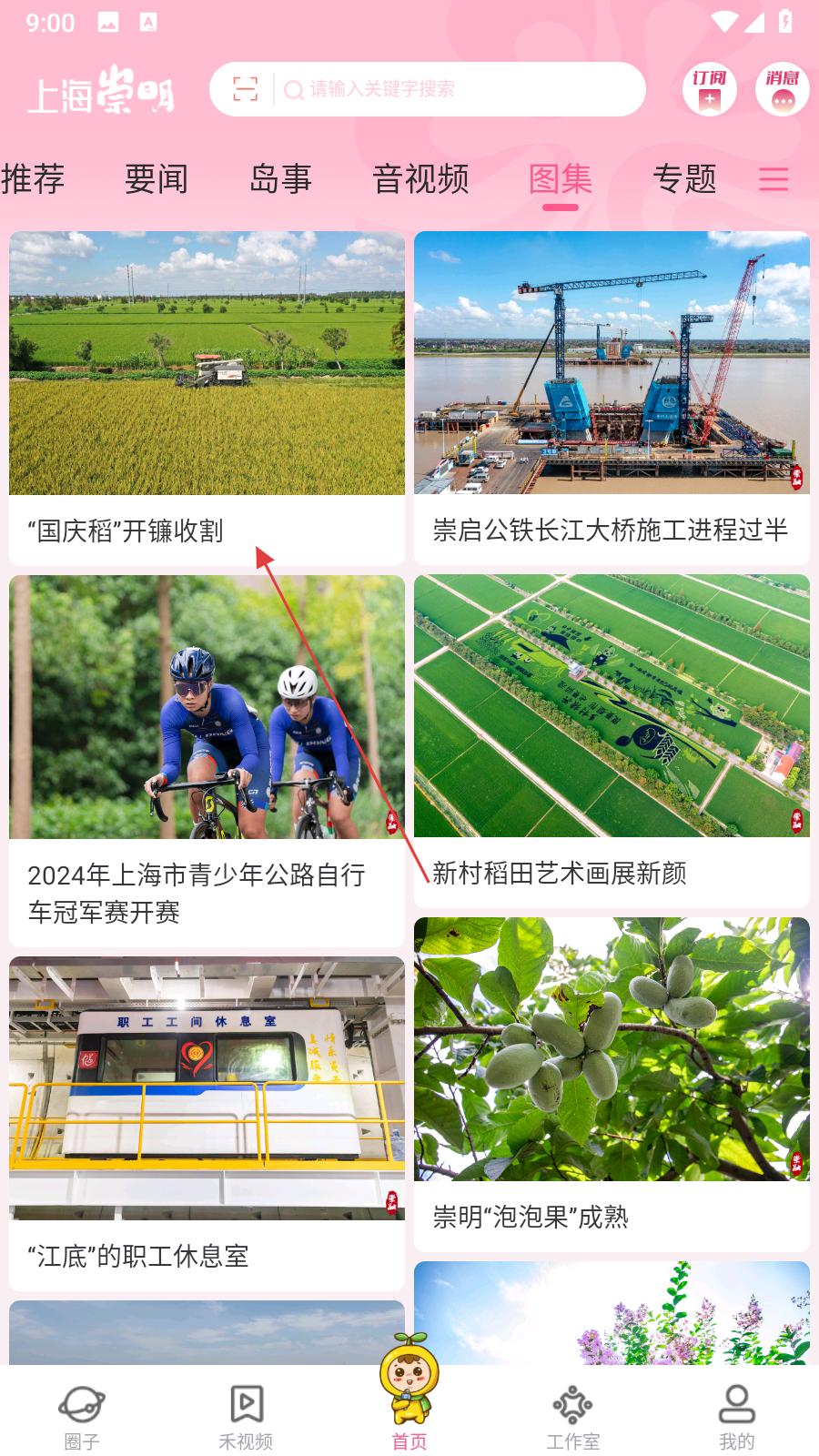
Task: Go to the 圈子 tab
Action: (x=82, y=1415)
